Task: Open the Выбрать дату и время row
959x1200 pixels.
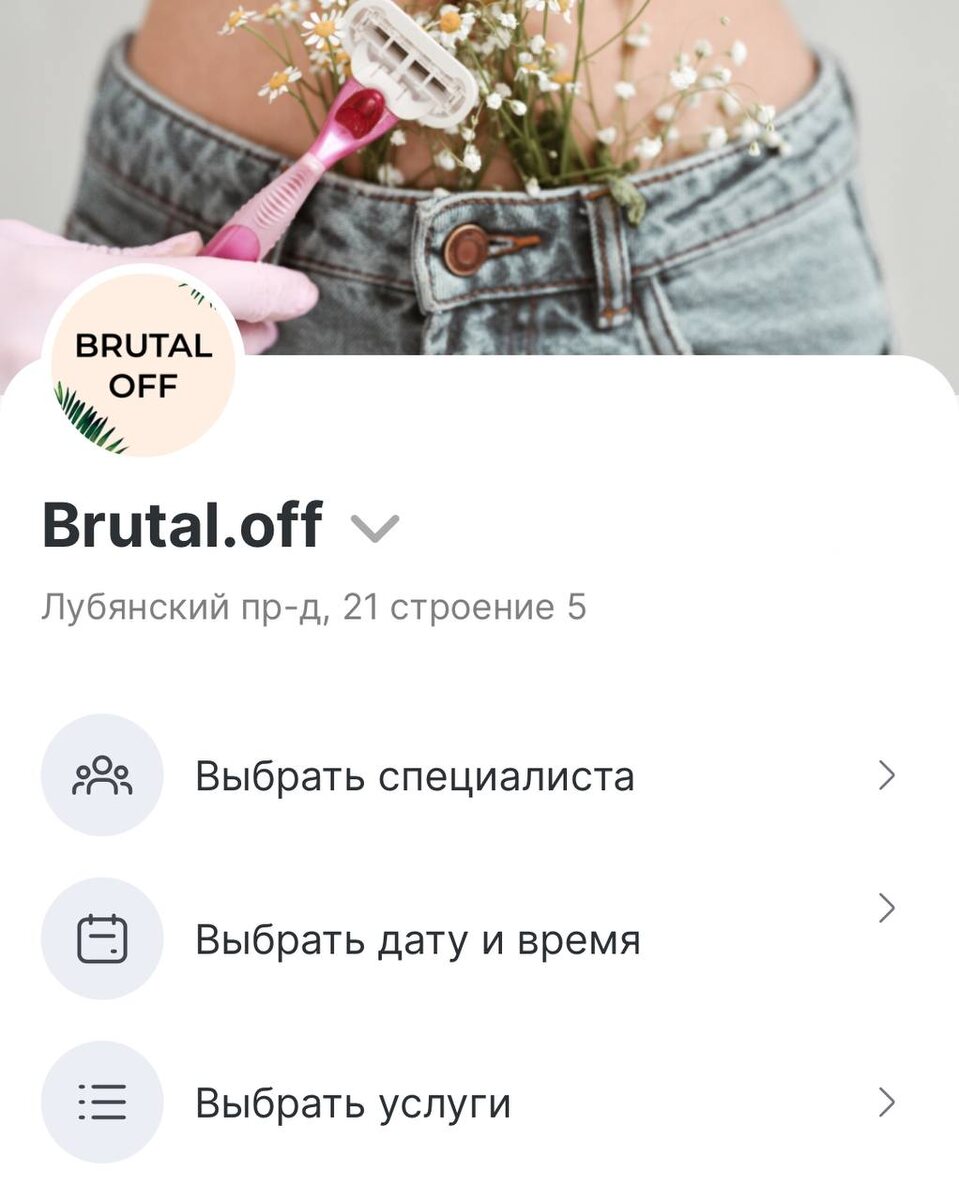Action: point(420,938)
